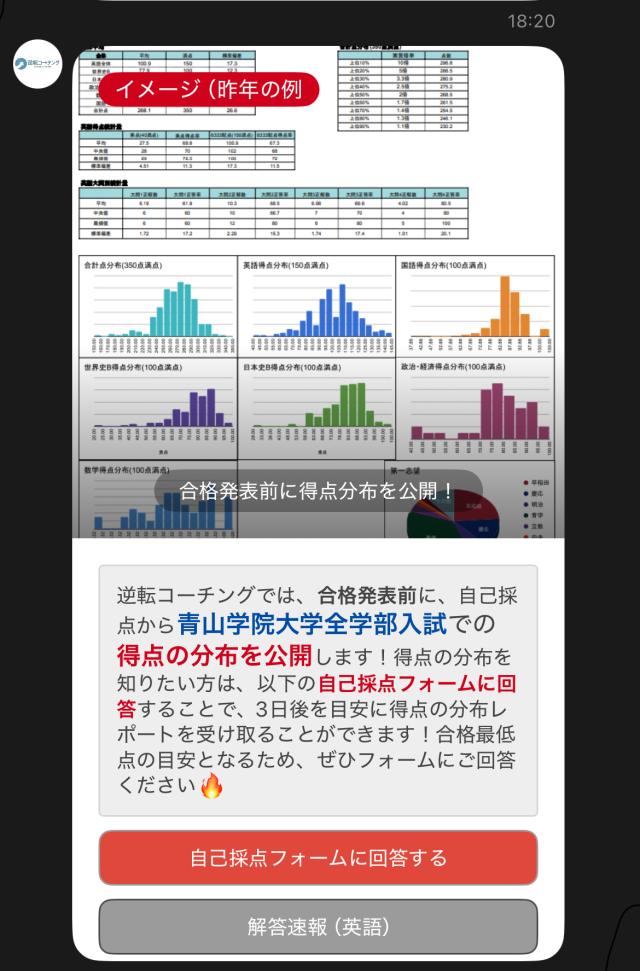
Task: Open the score distribution image
Action: [x=318, y=300]
